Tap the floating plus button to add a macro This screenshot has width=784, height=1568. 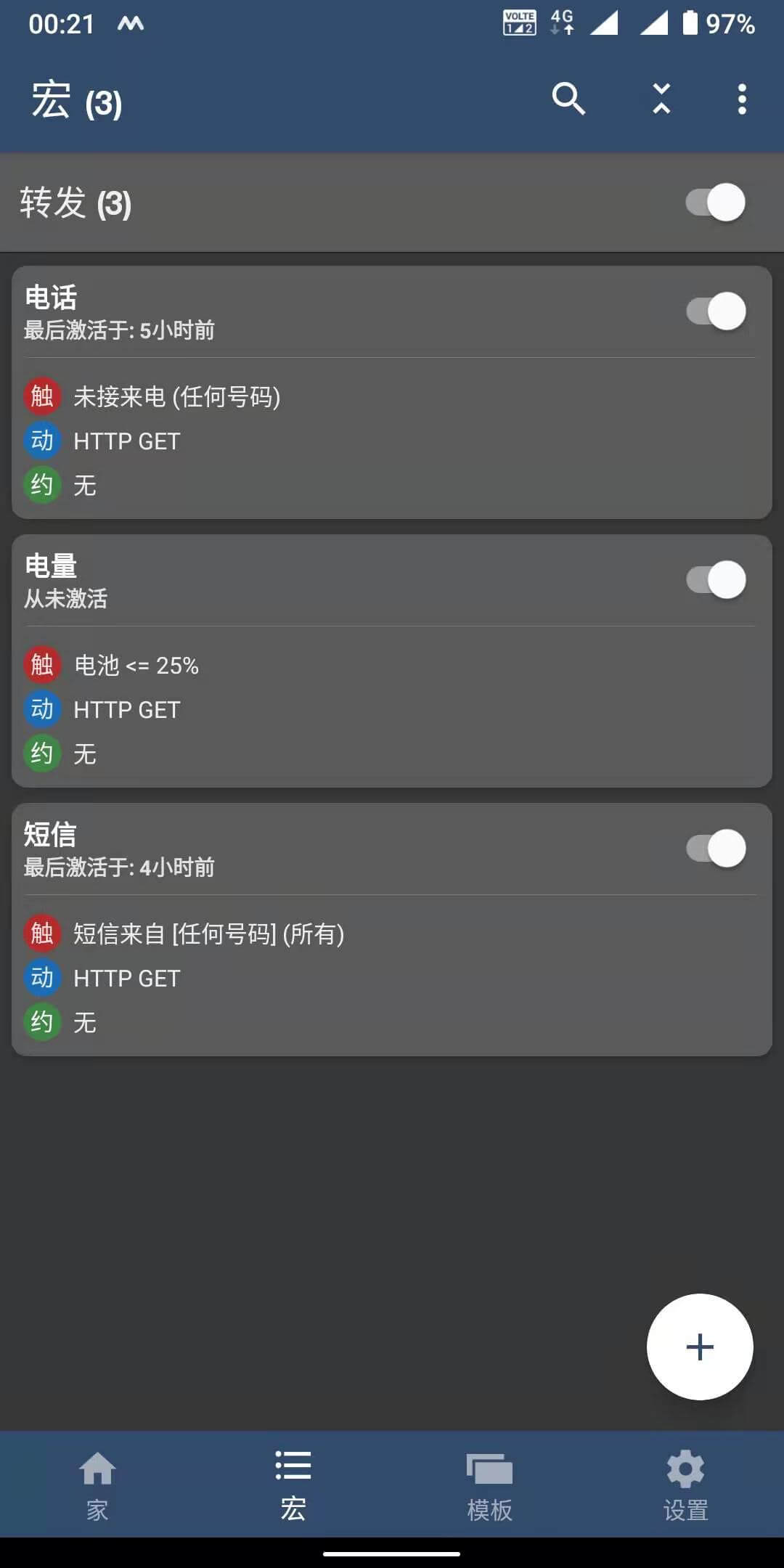pyautogui.click(x=699, y=1347)
